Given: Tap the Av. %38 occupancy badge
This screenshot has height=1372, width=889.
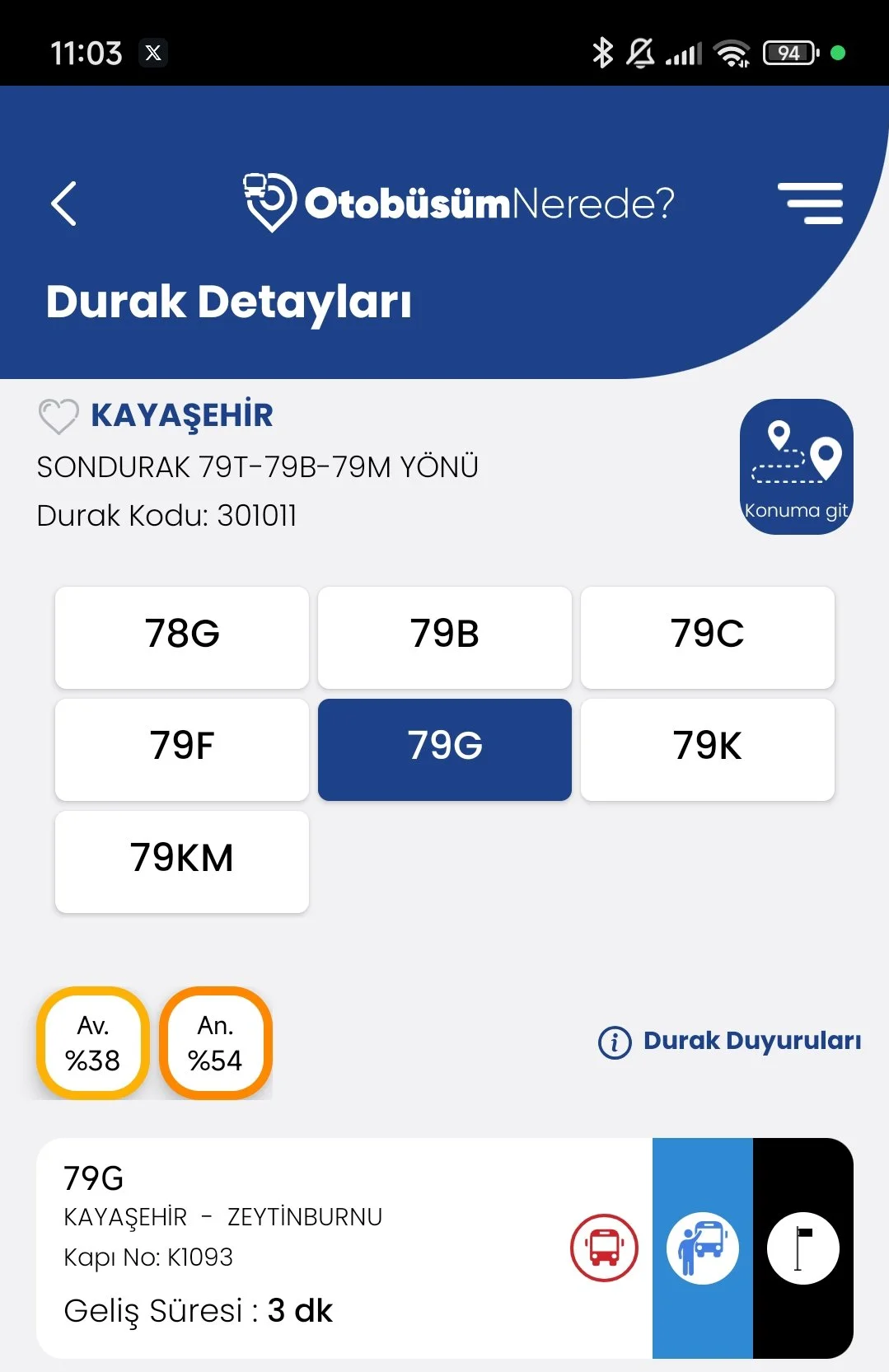Looking at the screenshot, I should click(x=93, y=1043).
